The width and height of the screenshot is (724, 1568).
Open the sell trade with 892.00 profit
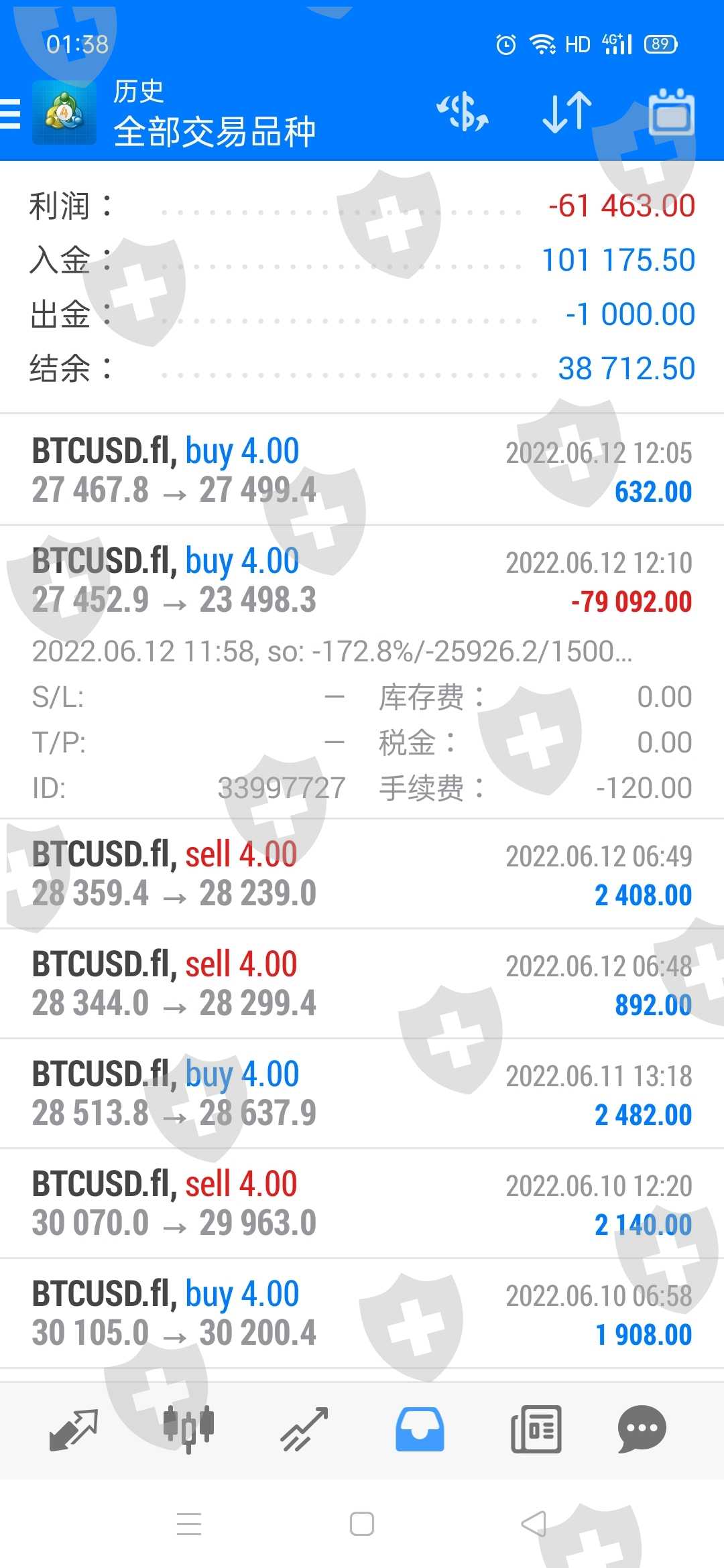[362, 984]
